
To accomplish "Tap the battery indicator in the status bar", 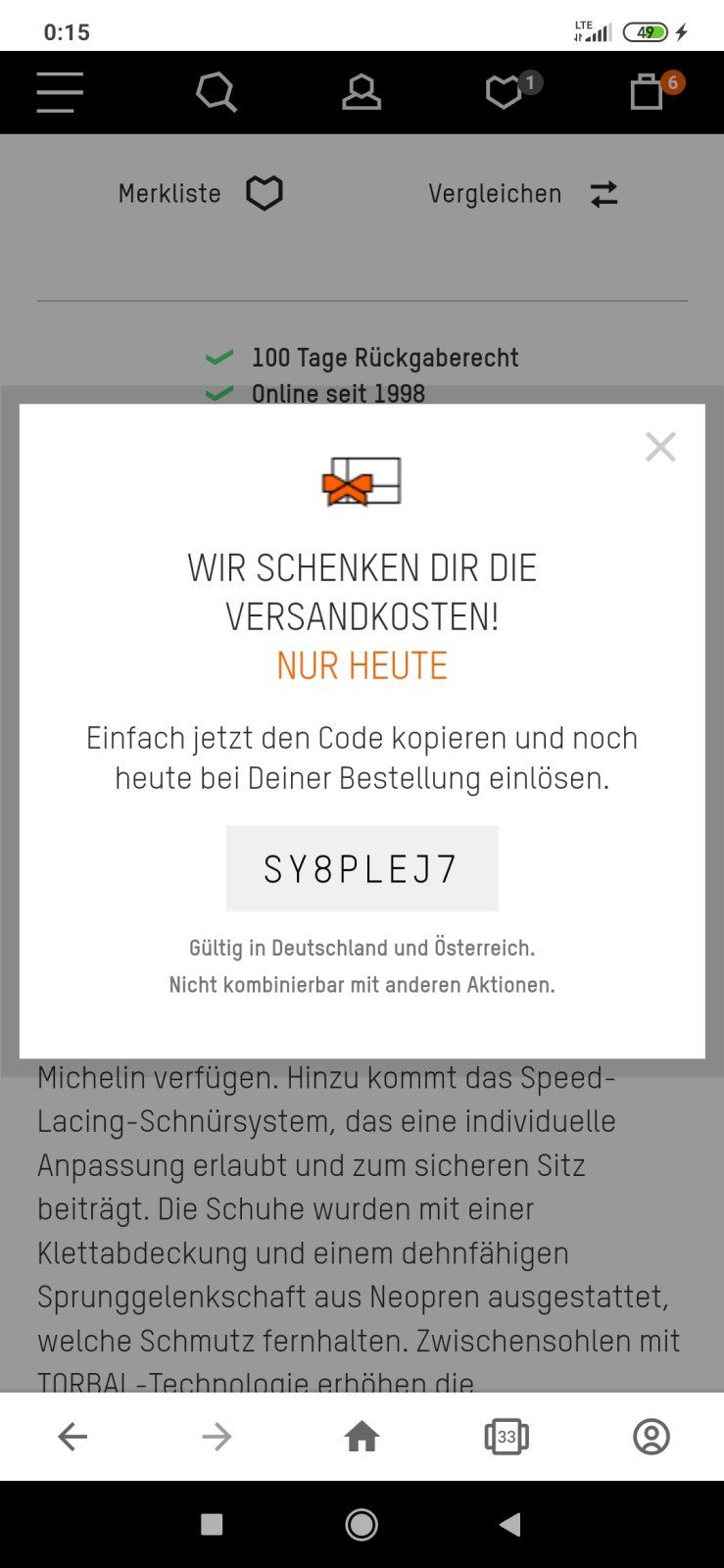I will pyautogui.click(x=646, y=30).
